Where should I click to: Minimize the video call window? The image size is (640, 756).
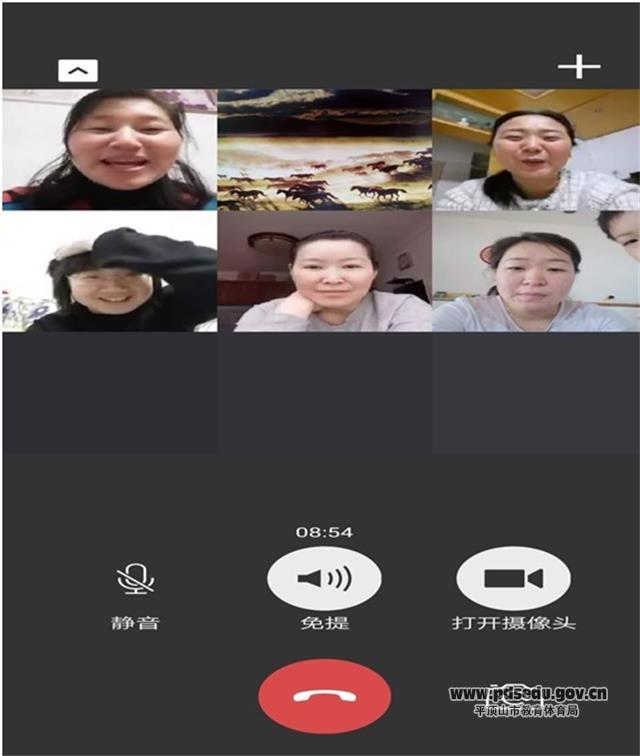(78, 70)
